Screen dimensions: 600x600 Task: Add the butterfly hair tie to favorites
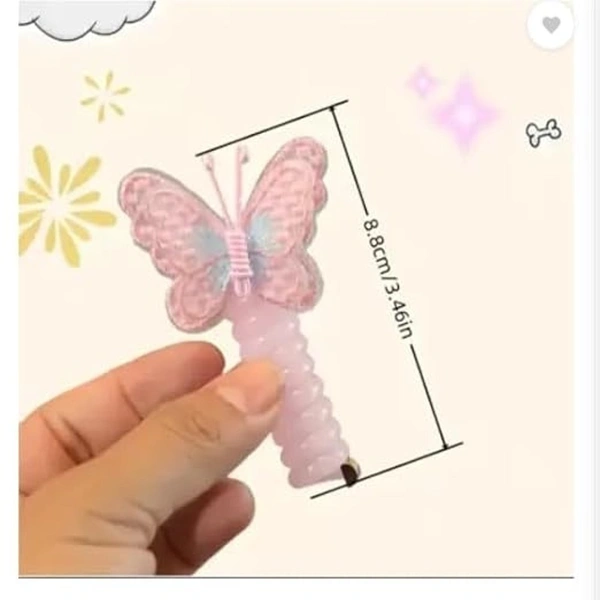point(551,25)
